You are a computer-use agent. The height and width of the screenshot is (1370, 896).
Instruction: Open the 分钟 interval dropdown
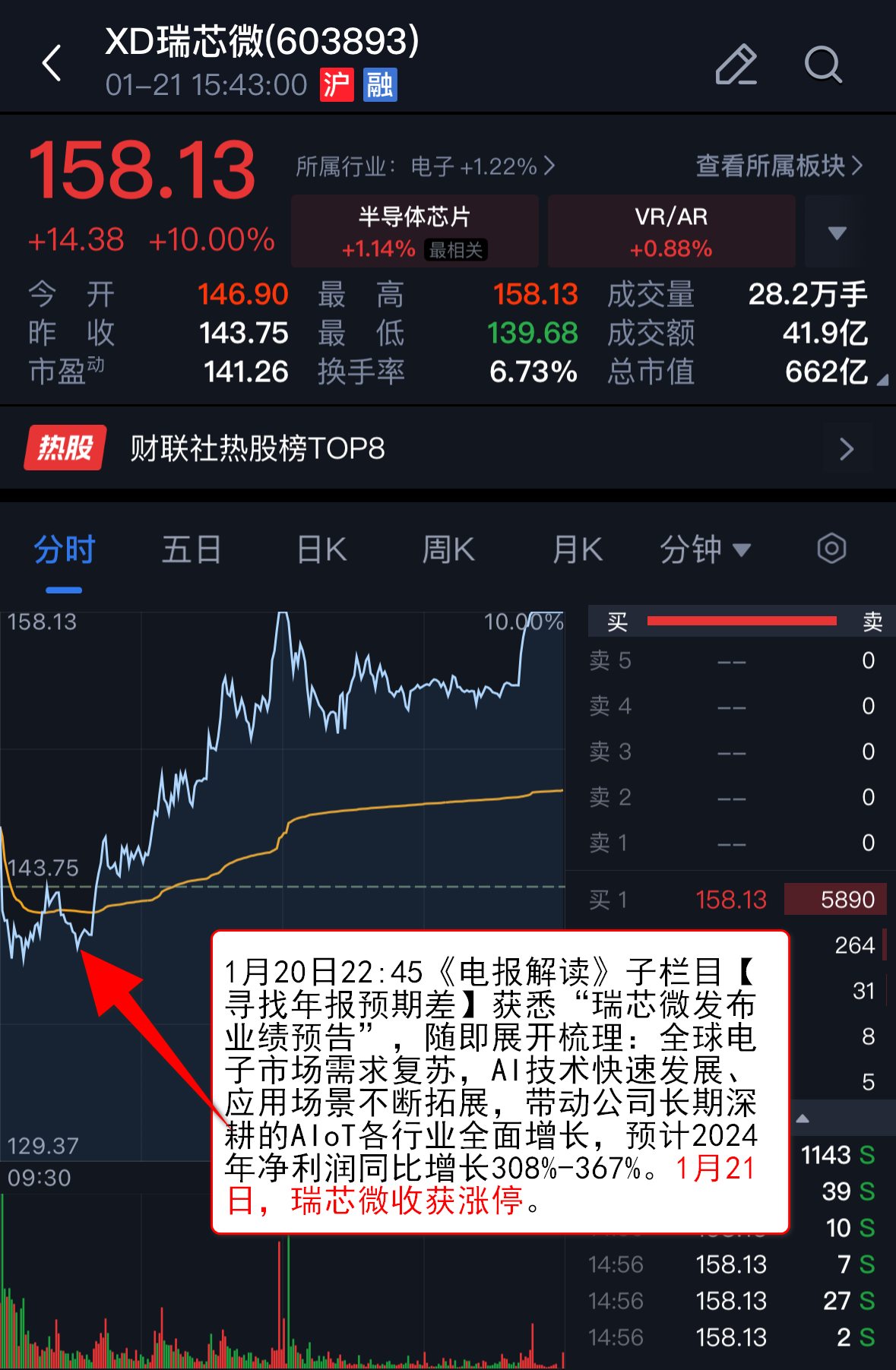pos(704,550)
